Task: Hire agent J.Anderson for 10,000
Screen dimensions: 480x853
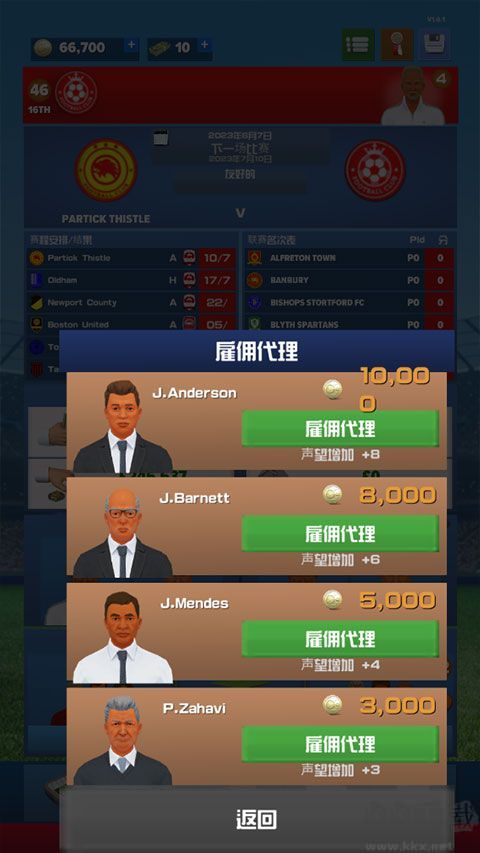Action: [340, 429]
